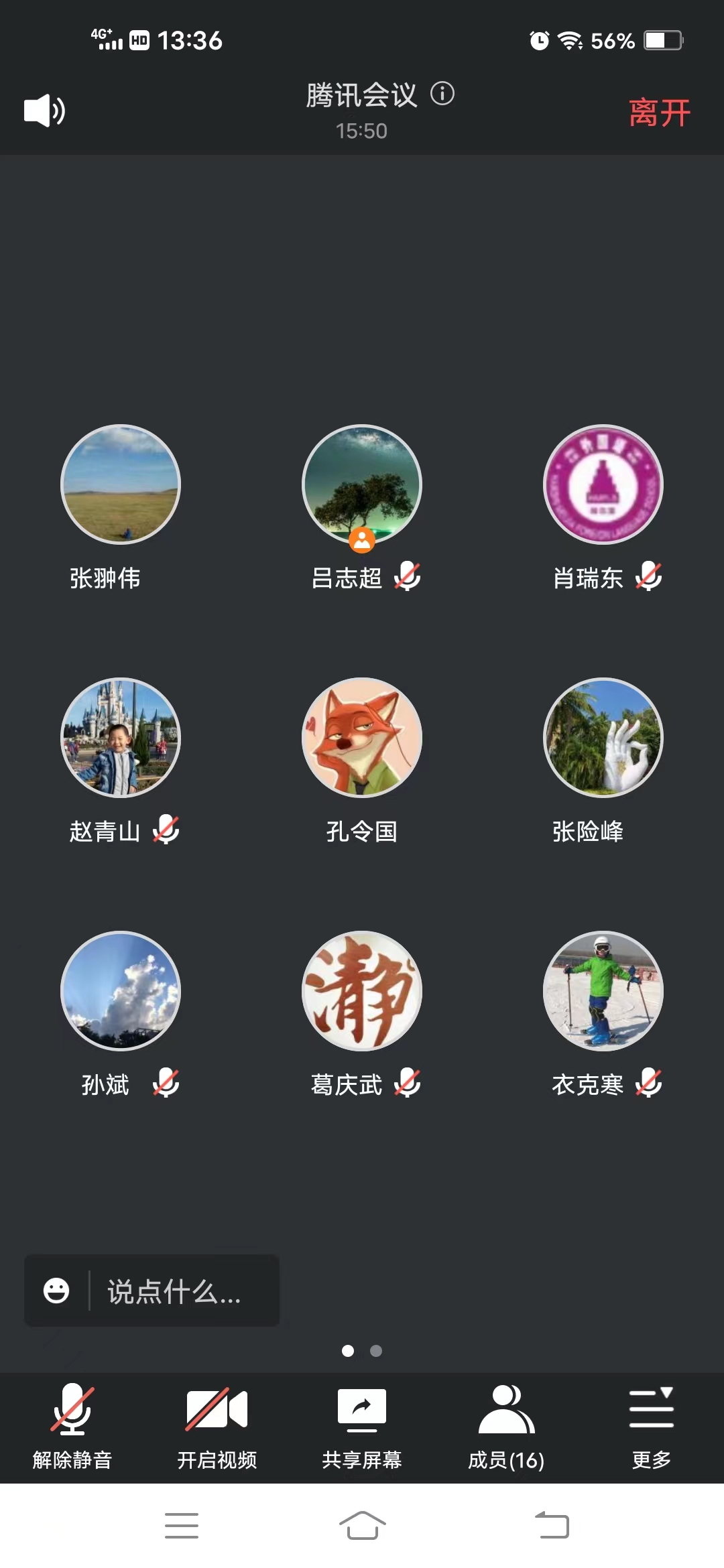Select participant 张翀伟's avatar

[121, 484]
